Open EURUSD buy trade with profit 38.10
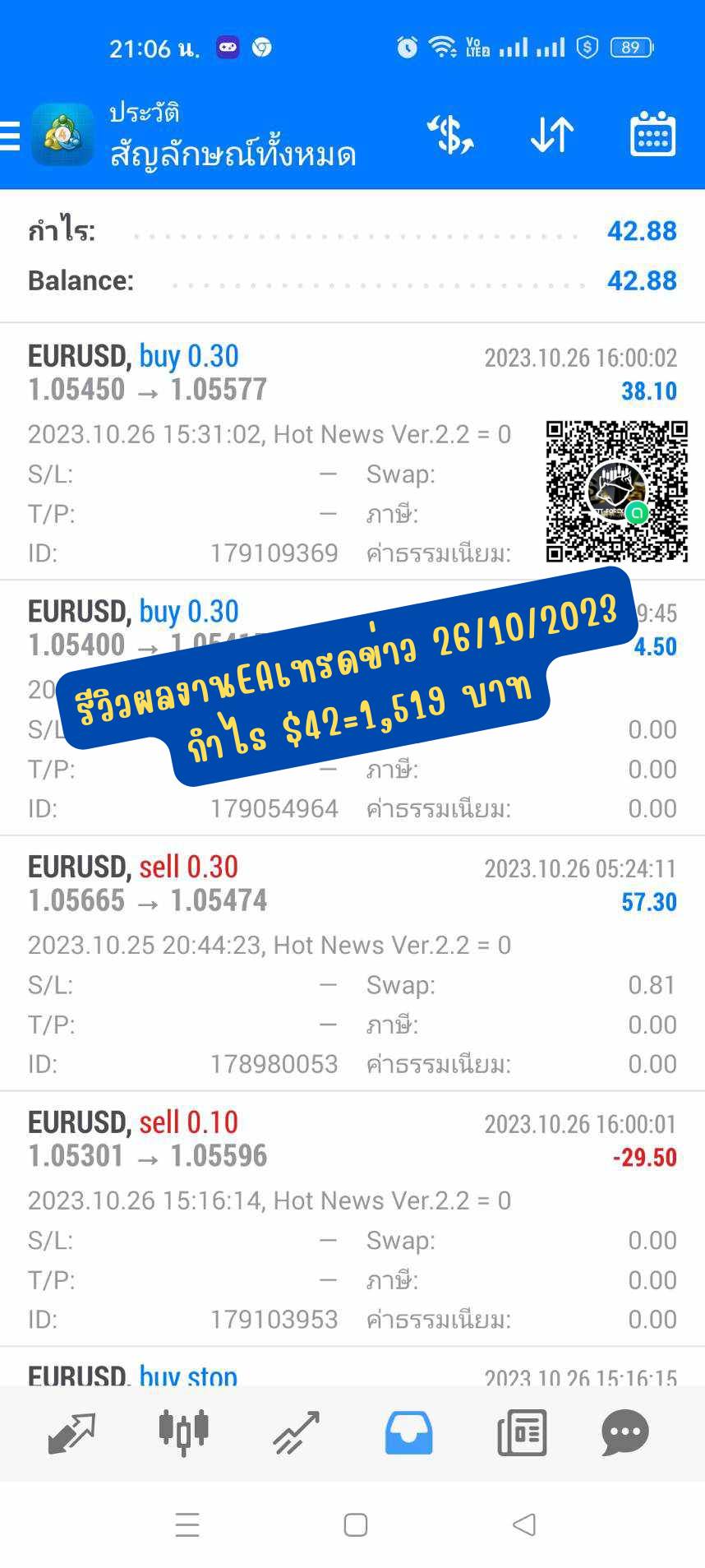The width and height of the screenshot is (705, 1568). [x=271, y=374]
